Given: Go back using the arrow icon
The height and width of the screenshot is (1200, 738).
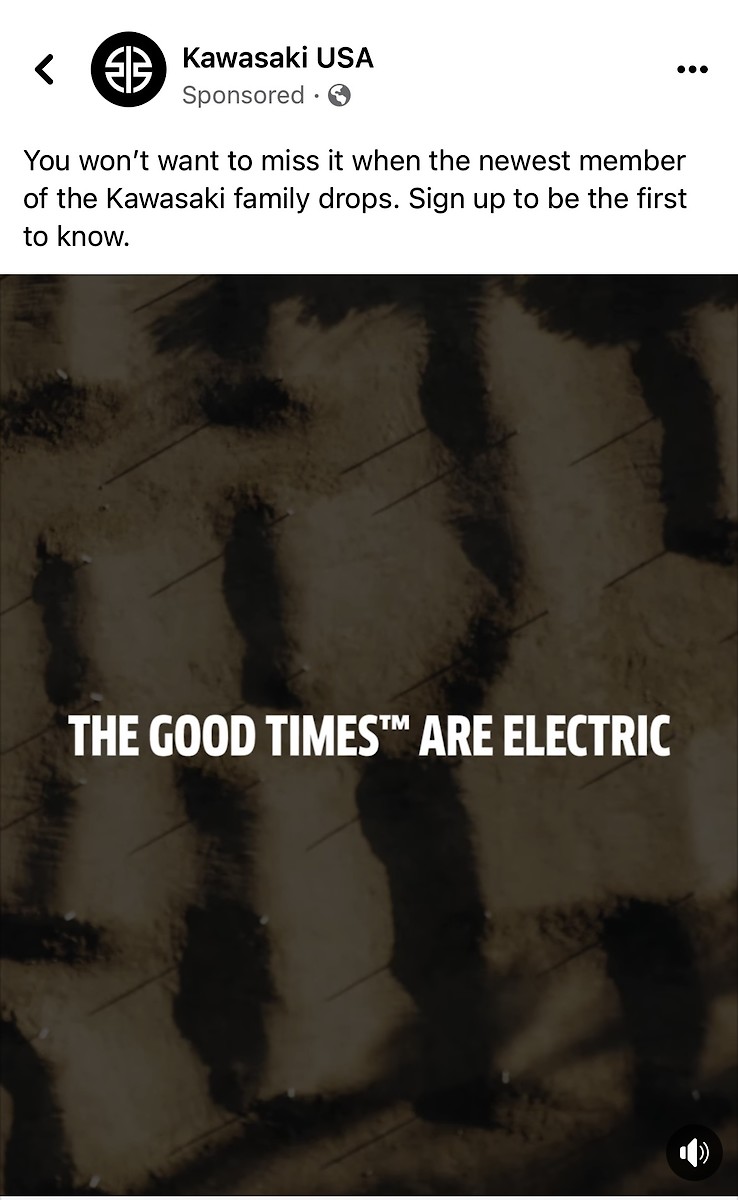Looking at the screenshot, I should coord(44,70).
